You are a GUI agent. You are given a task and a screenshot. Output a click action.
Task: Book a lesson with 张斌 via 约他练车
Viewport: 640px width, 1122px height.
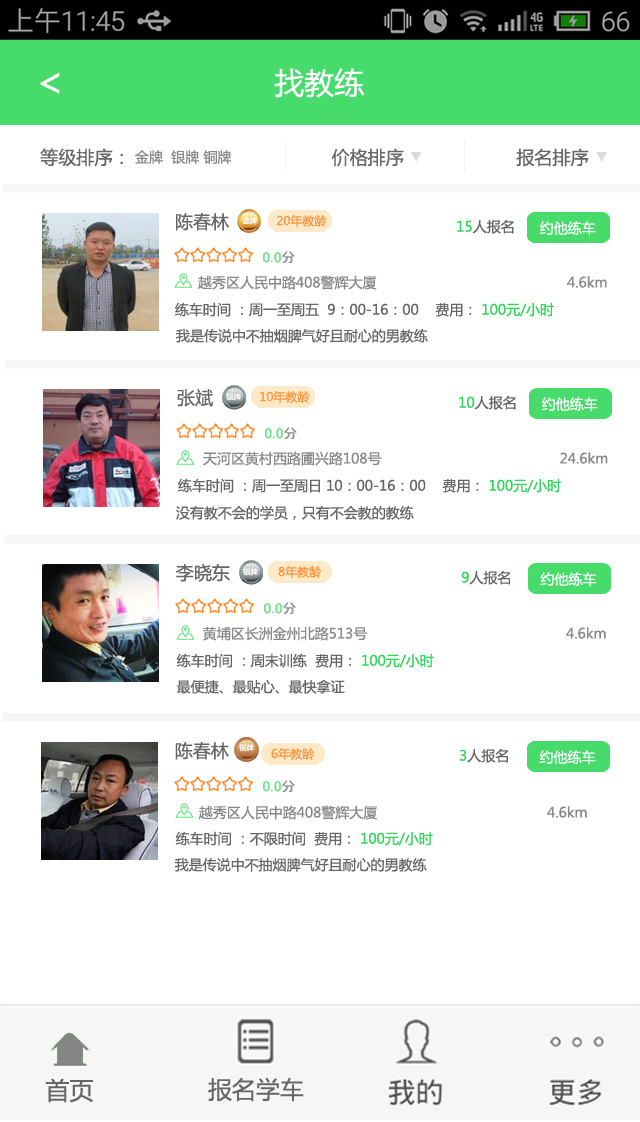tap(569, 404)
